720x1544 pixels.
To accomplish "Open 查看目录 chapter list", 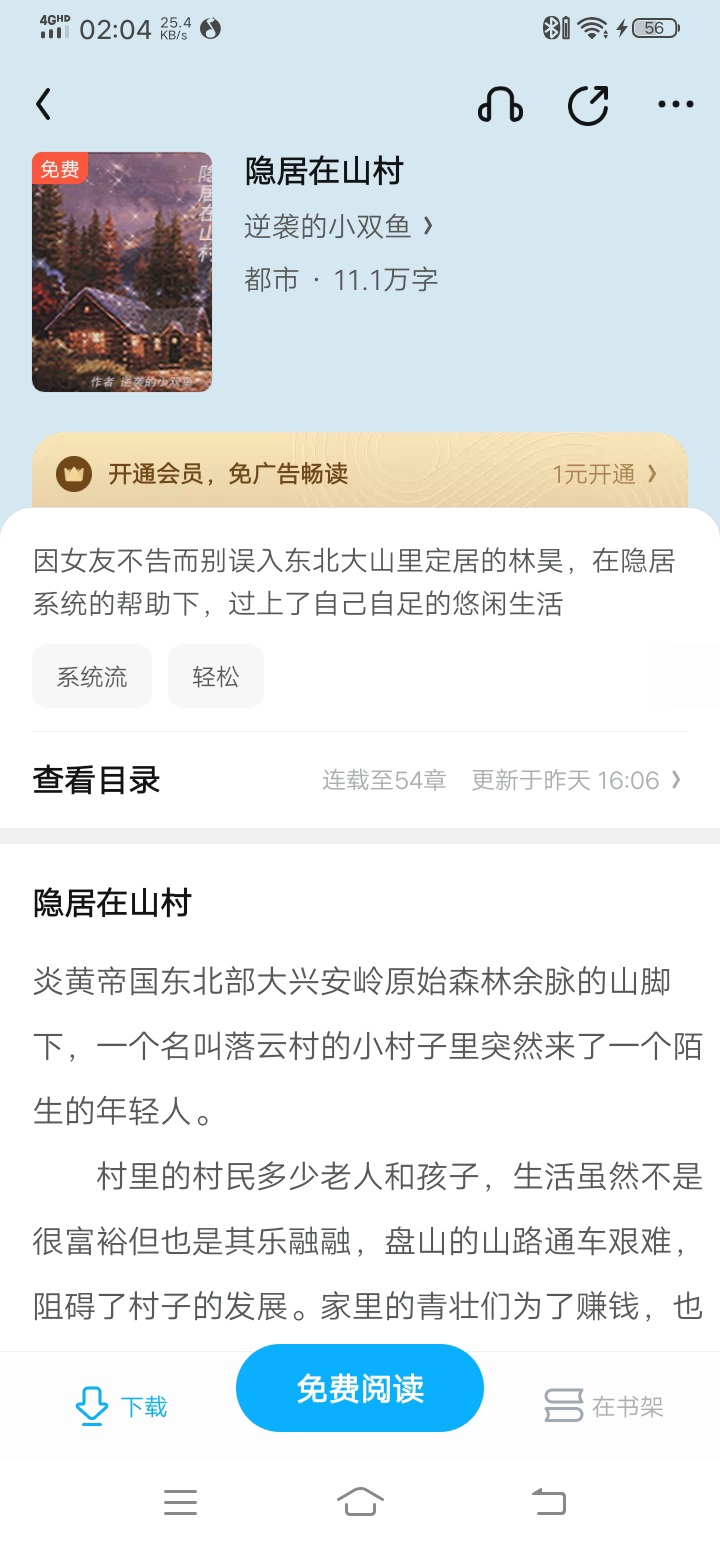I will (x=360, y=780).
